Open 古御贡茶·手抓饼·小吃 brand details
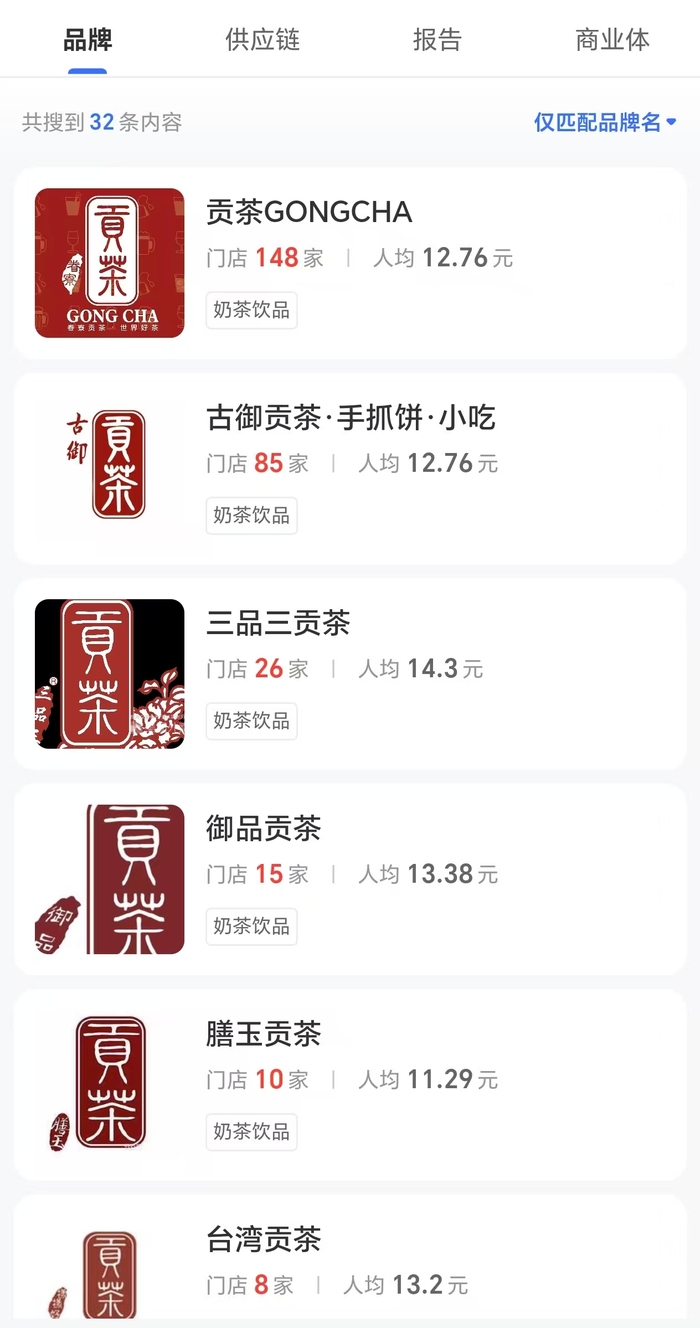The image size is (700, 1328). 350,468
